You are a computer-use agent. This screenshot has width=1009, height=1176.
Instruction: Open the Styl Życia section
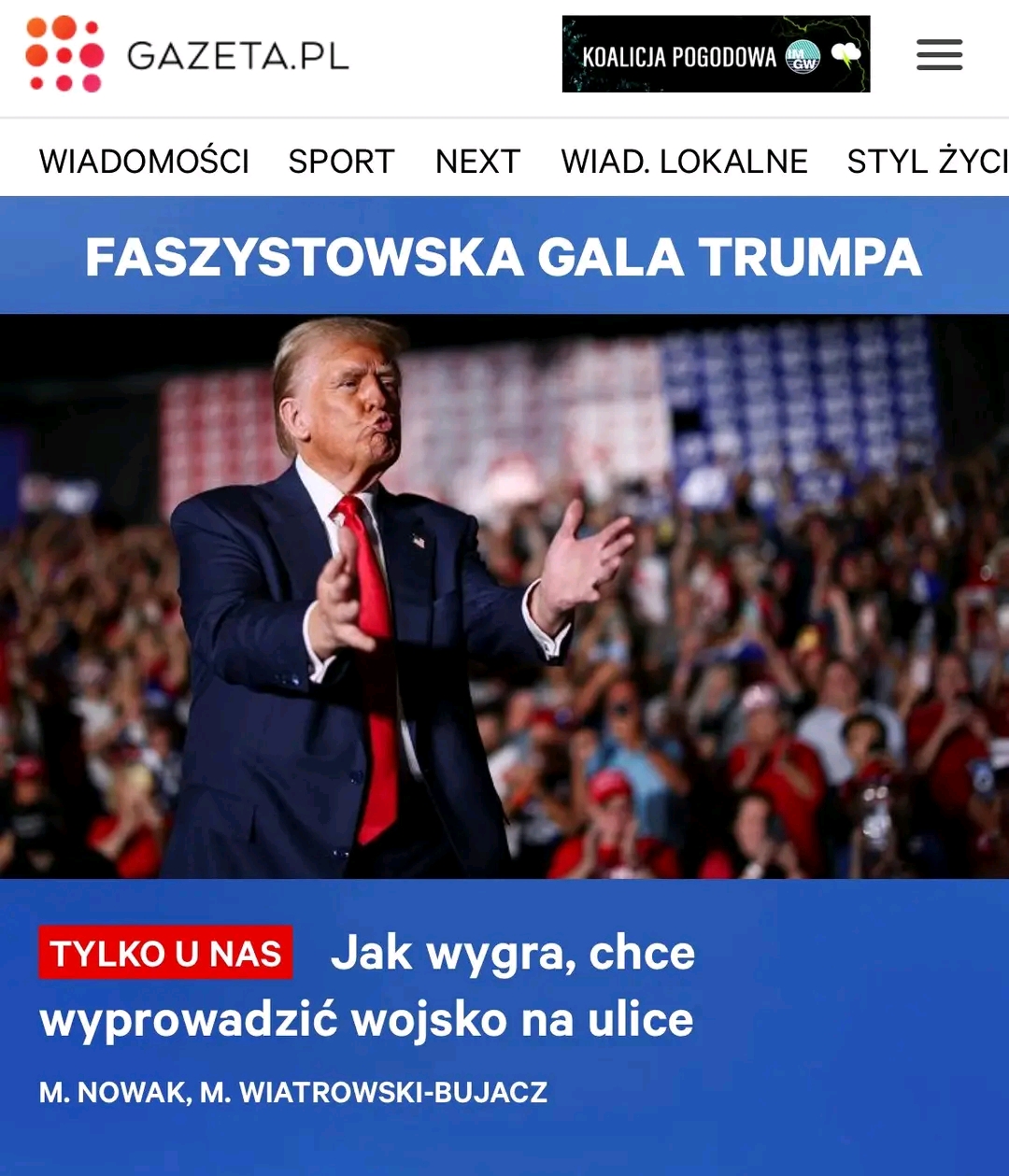925,162
